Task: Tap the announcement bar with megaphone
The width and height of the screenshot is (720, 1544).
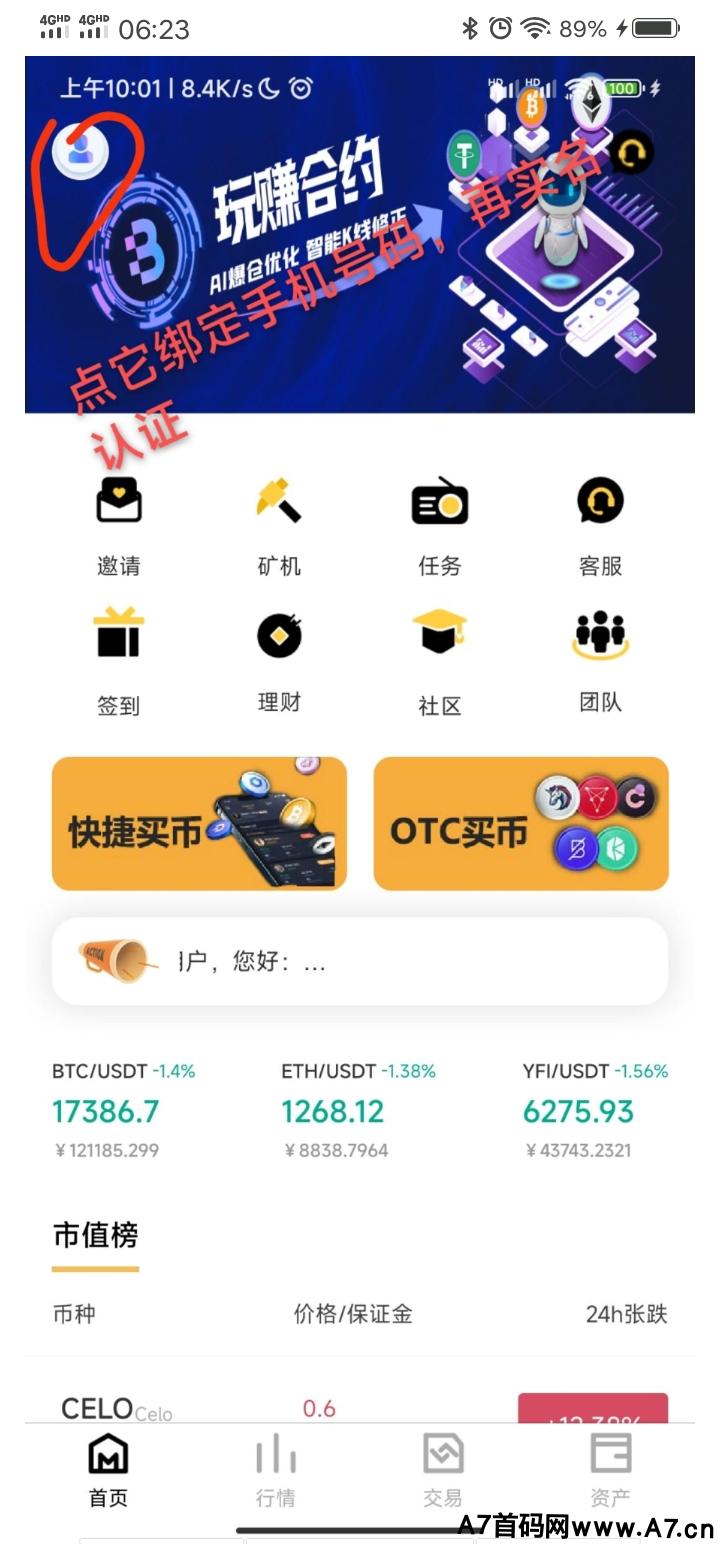Action: click(359, 961)
